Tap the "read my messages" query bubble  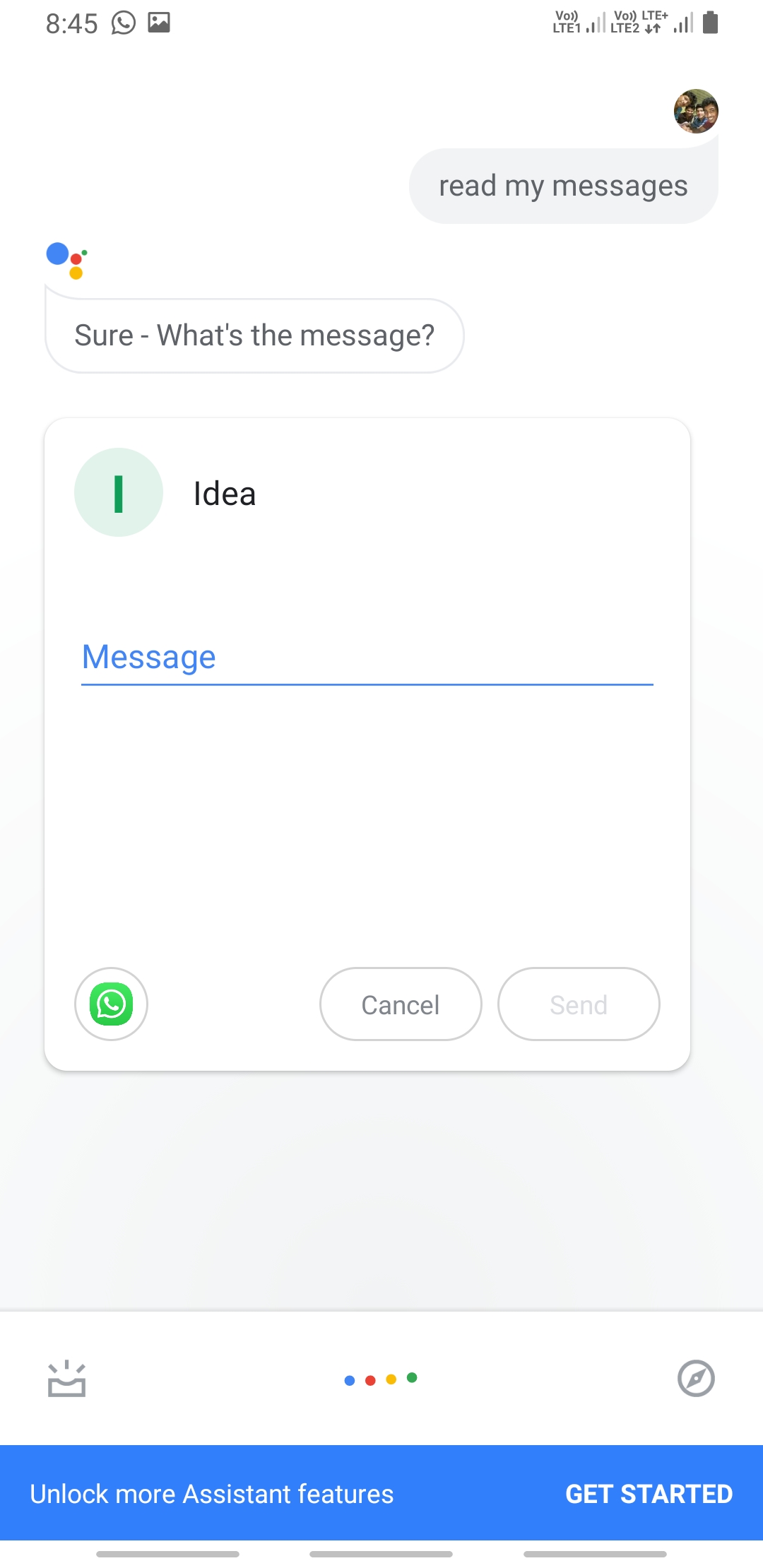point(563,186)
